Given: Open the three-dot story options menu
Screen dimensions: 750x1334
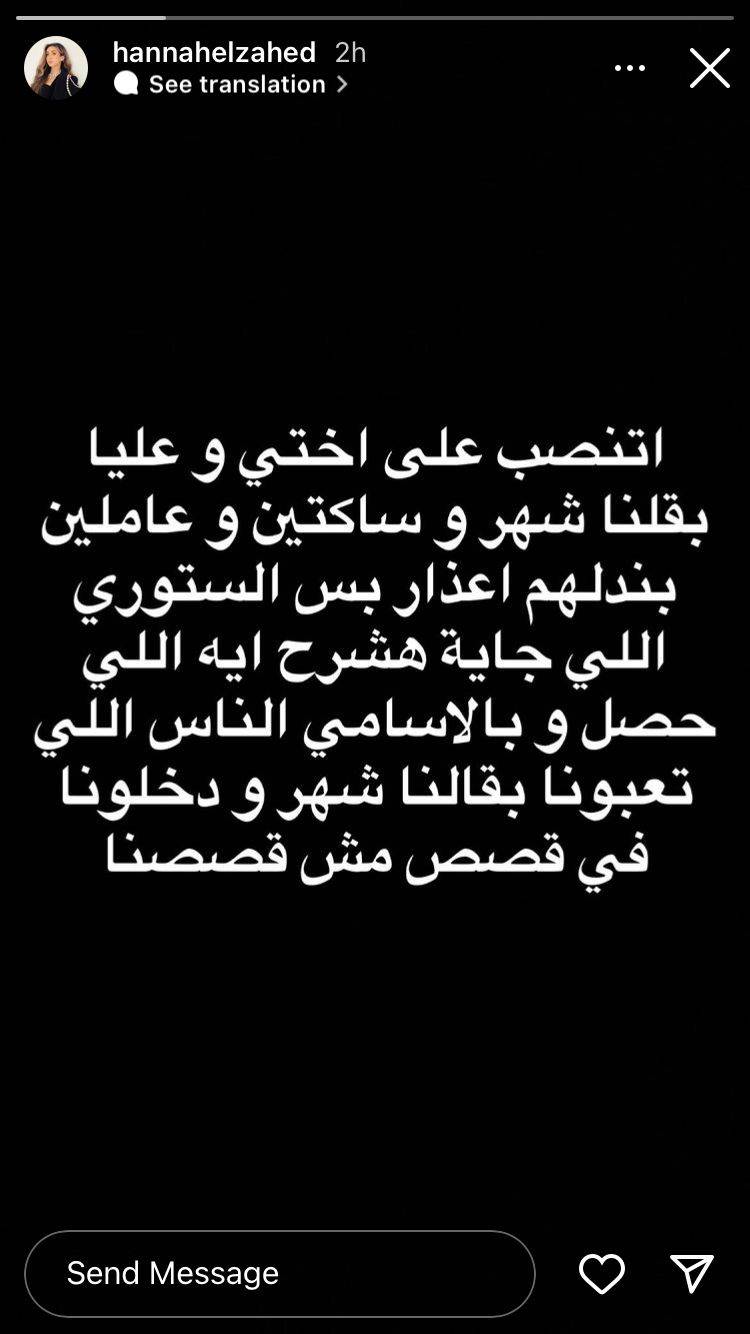Looking at the screenshot, I should (x=630, y=68).
